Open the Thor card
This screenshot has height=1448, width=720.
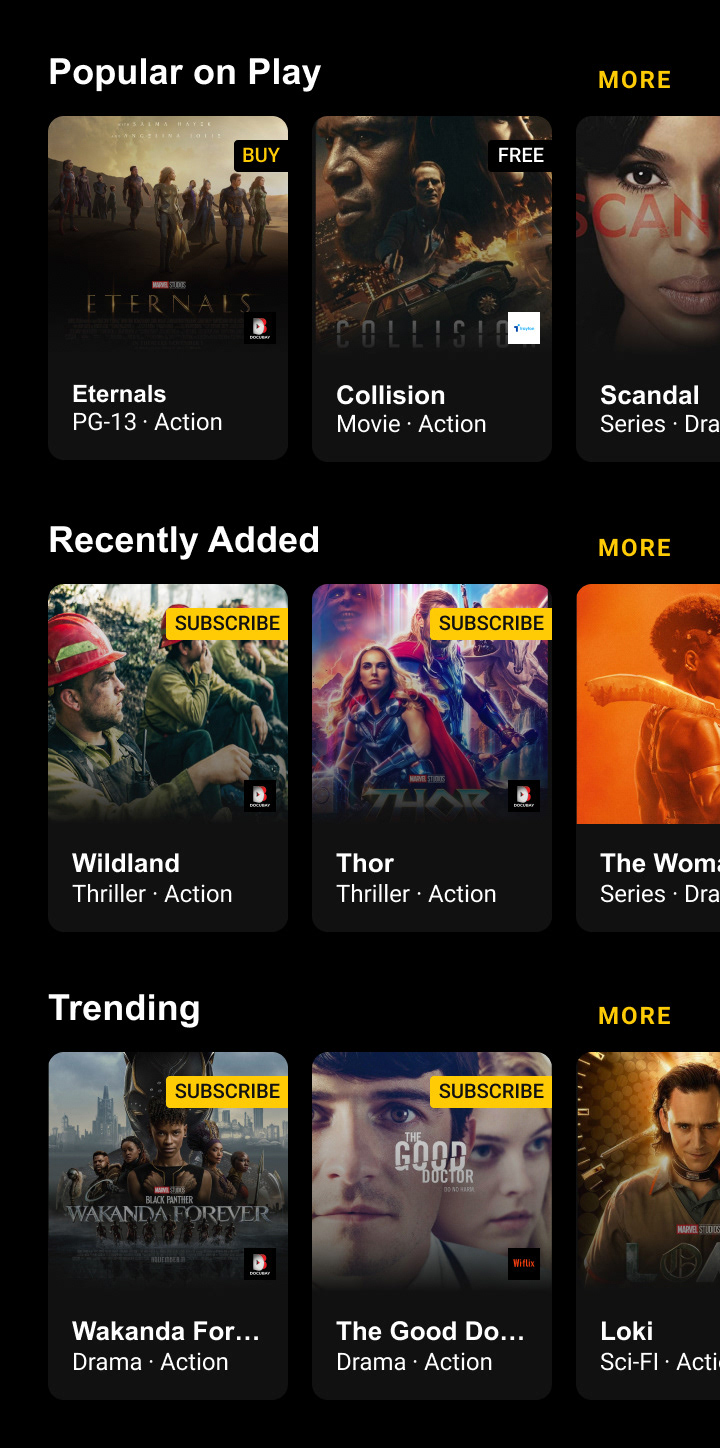click(432, 758)
